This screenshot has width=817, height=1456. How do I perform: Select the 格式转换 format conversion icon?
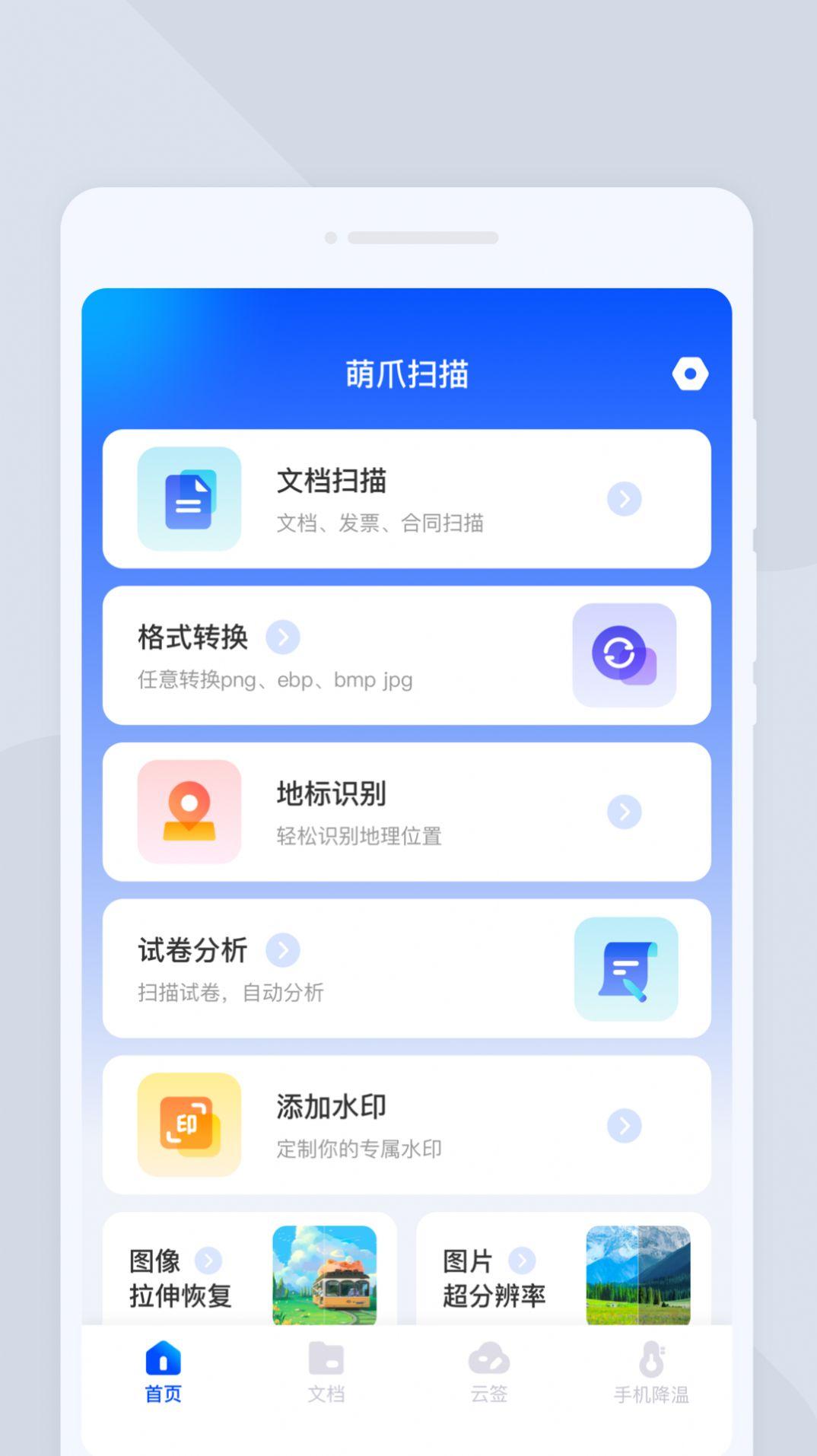[x=624, y=654]
